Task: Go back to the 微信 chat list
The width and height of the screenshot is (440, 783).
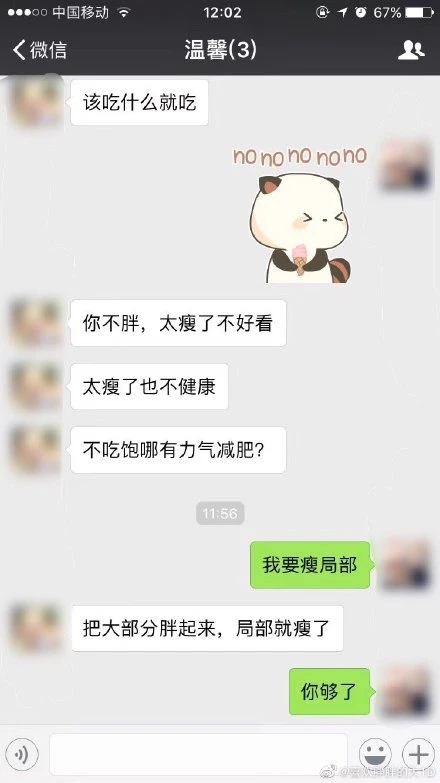Action: click(39, 50)
